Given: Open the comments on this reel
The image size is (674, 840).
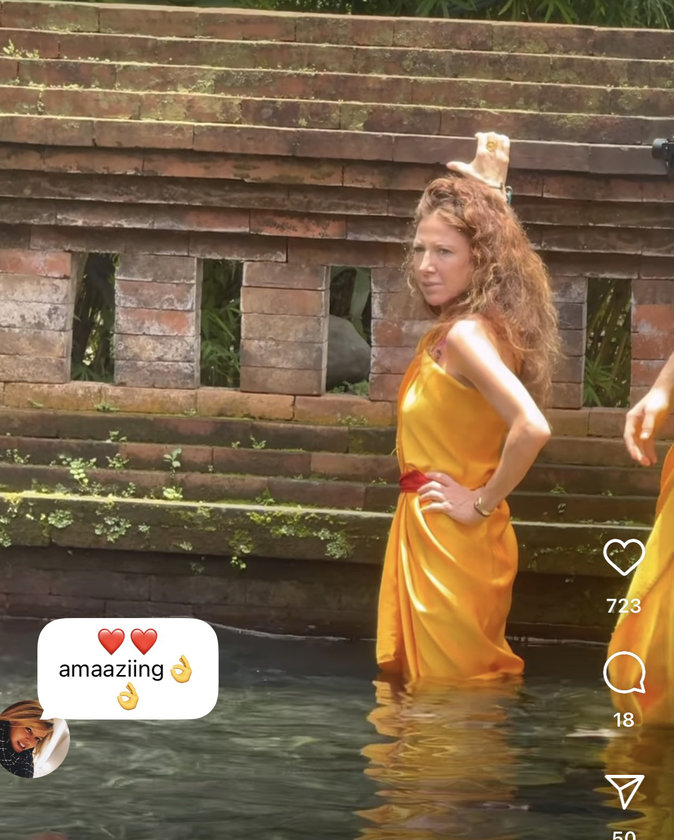Looking at the screenshot, I should pyautogui.click(x=624, y=673).
